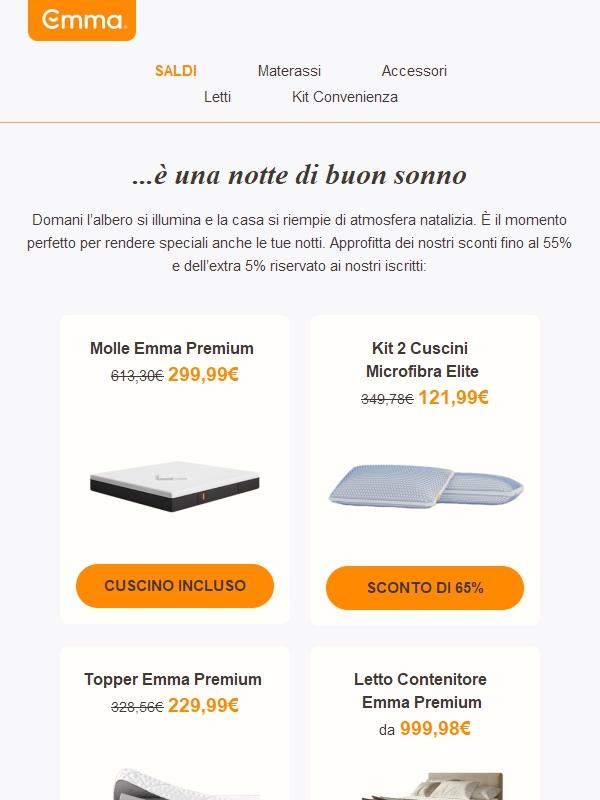Browse the Letti category
Image resolution: width=600 pixels, height=800 pixels.
(x=217, y=97)
